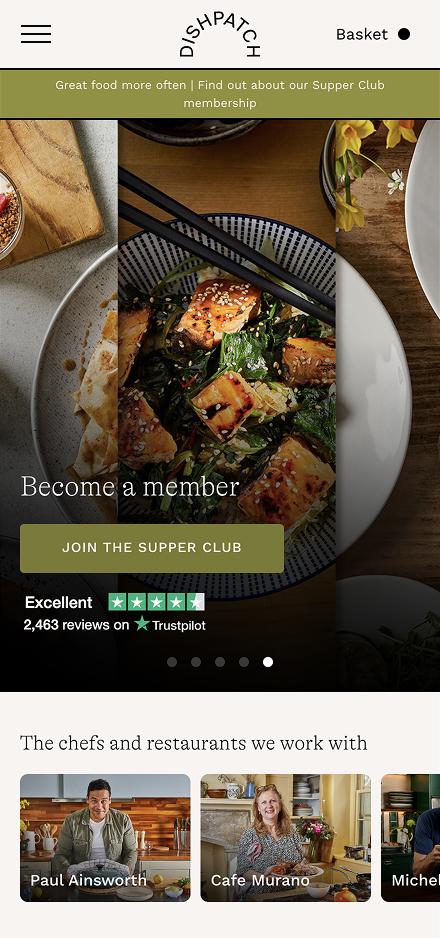The width and height of the screenshot is (440, 938).
Task: Open Paul Ainsworth's card
Action: click(x=105, y=838)
